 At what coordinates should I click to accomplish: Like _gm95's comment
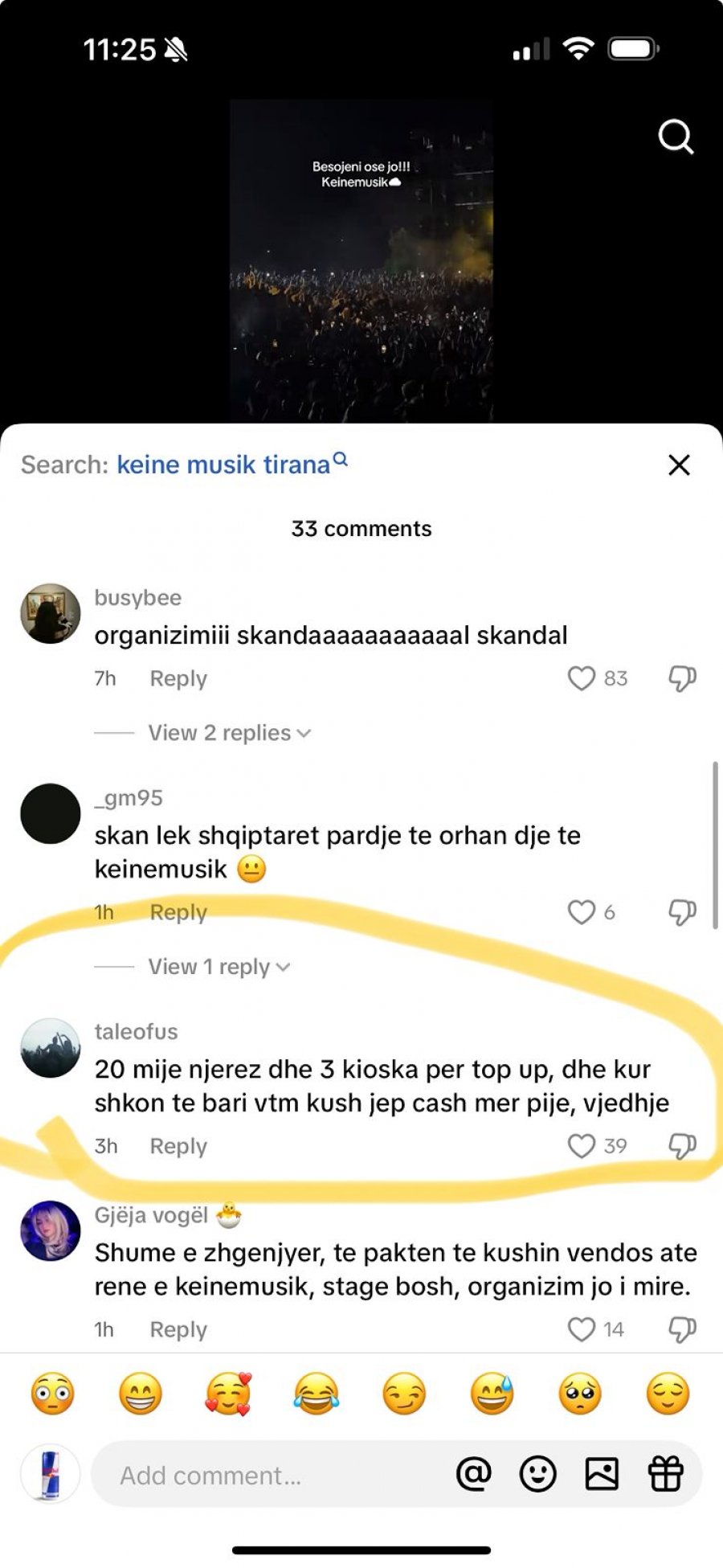582,912
